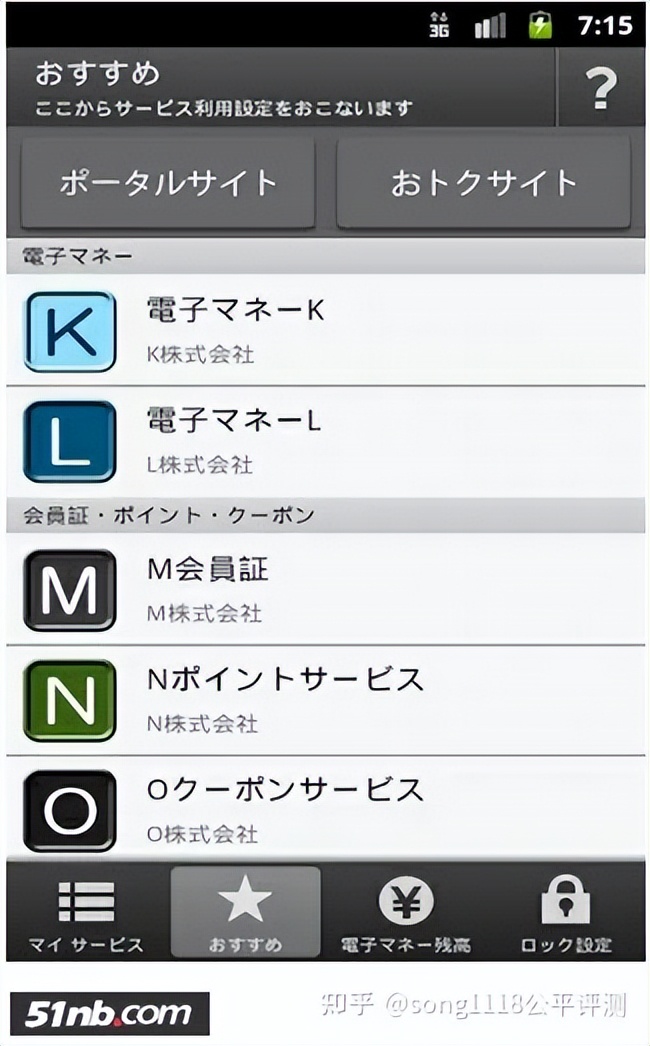Switch to マイサービス tab
Screen dimensions: 650x1046
(86, 913)
